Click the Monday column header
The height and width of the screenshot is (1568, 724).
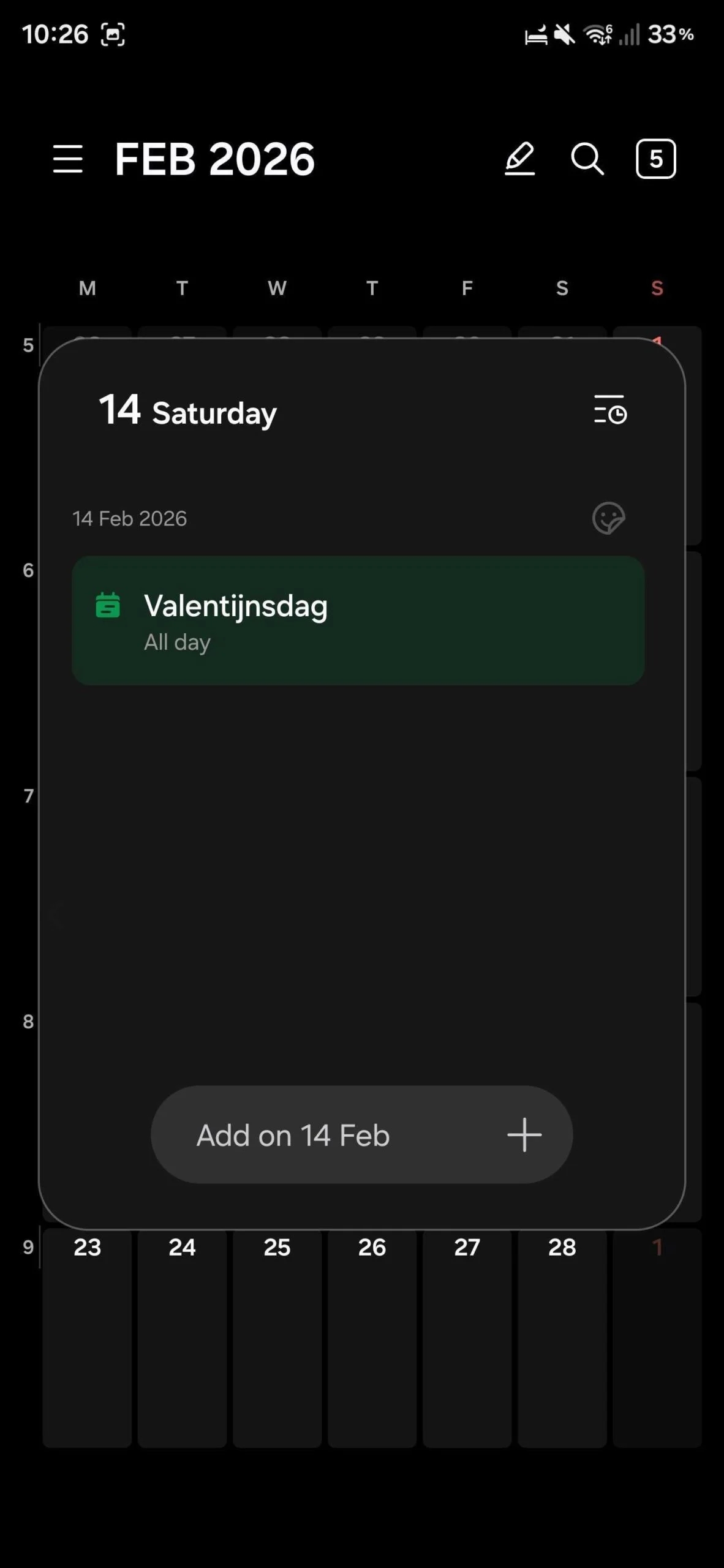tap(87, 288)
